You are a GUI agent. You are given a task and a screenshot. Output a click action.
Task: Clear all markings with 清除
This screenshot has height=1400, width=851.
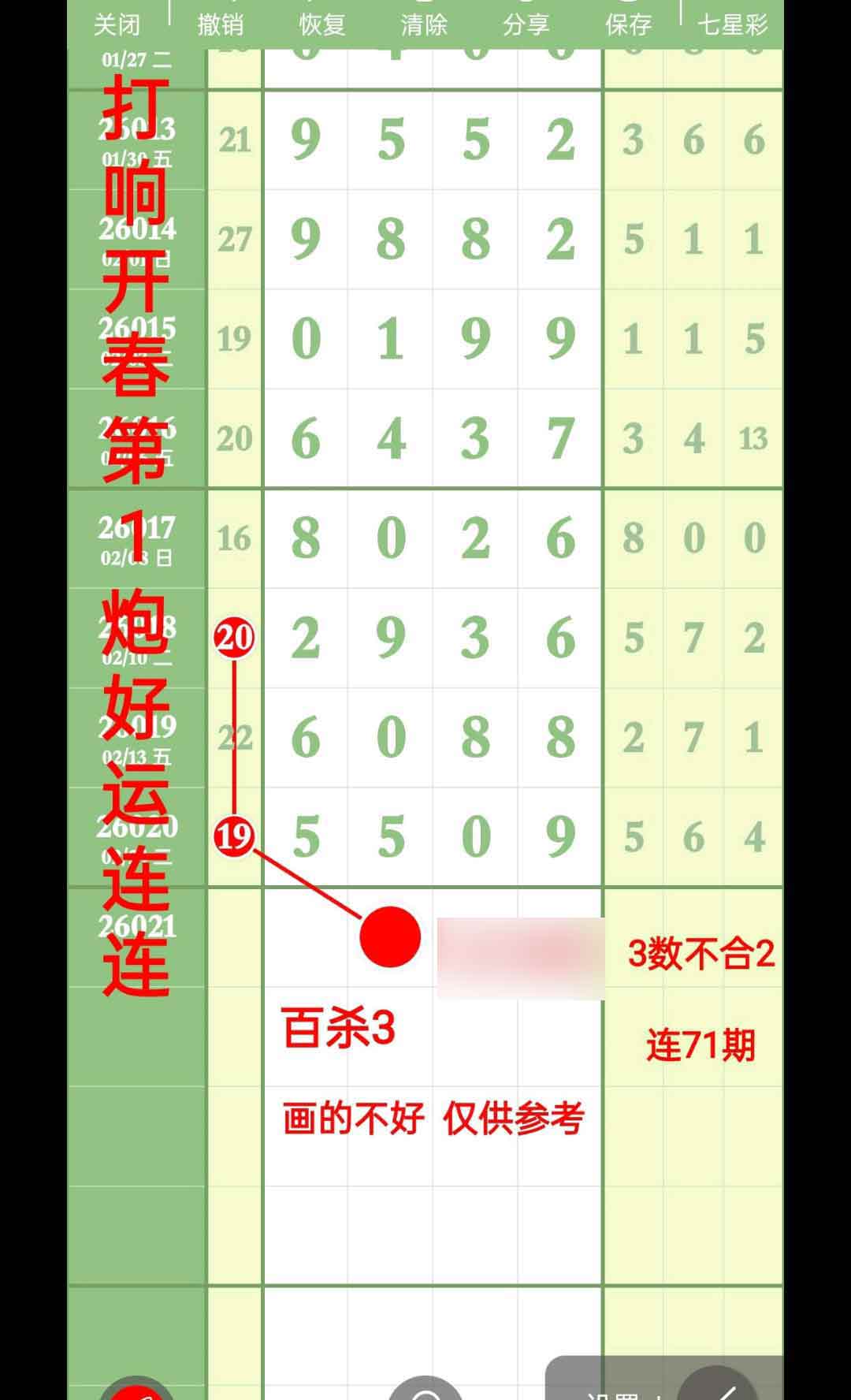424,24
